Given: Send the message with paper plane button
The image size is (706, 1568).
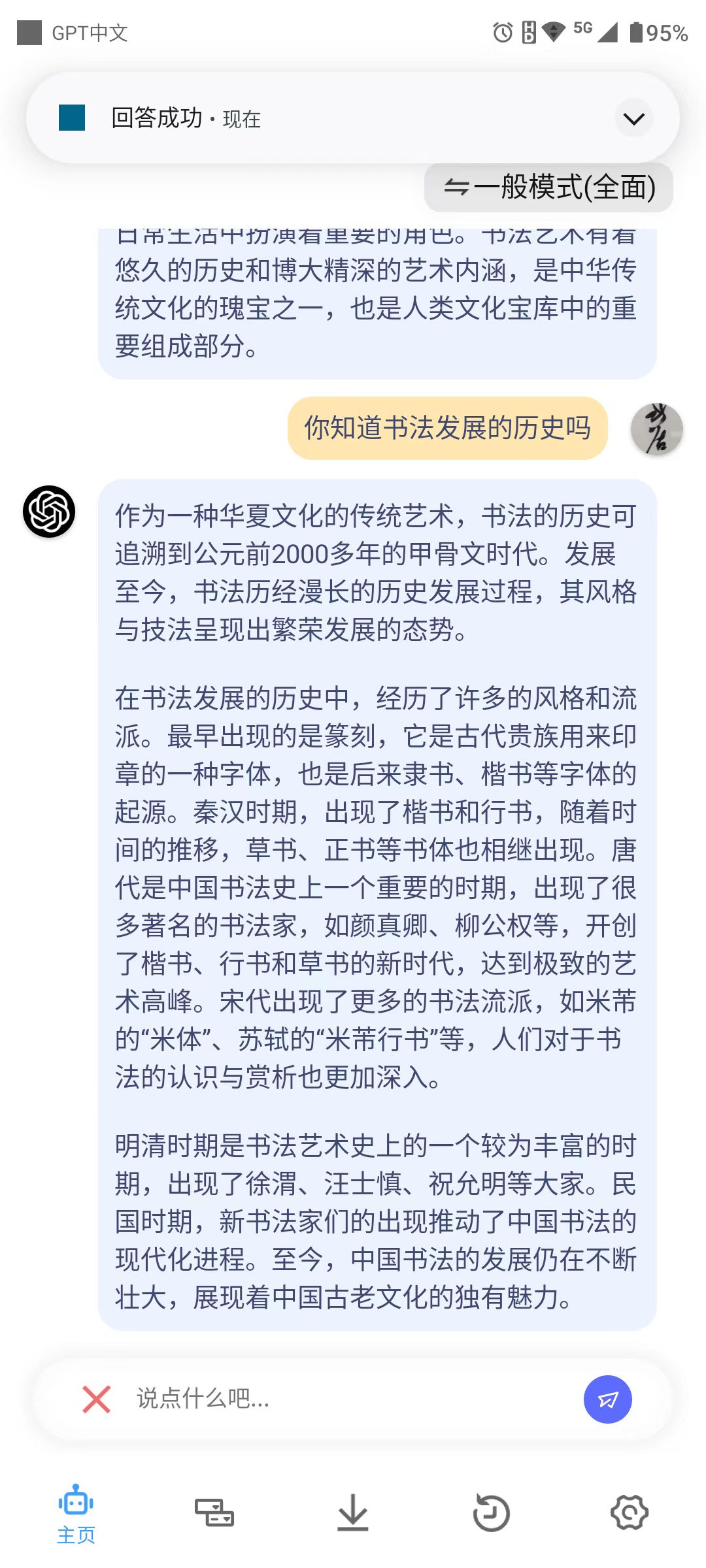Looking at the screenshot, I should pyautogui.click(x=607, y=1399).
